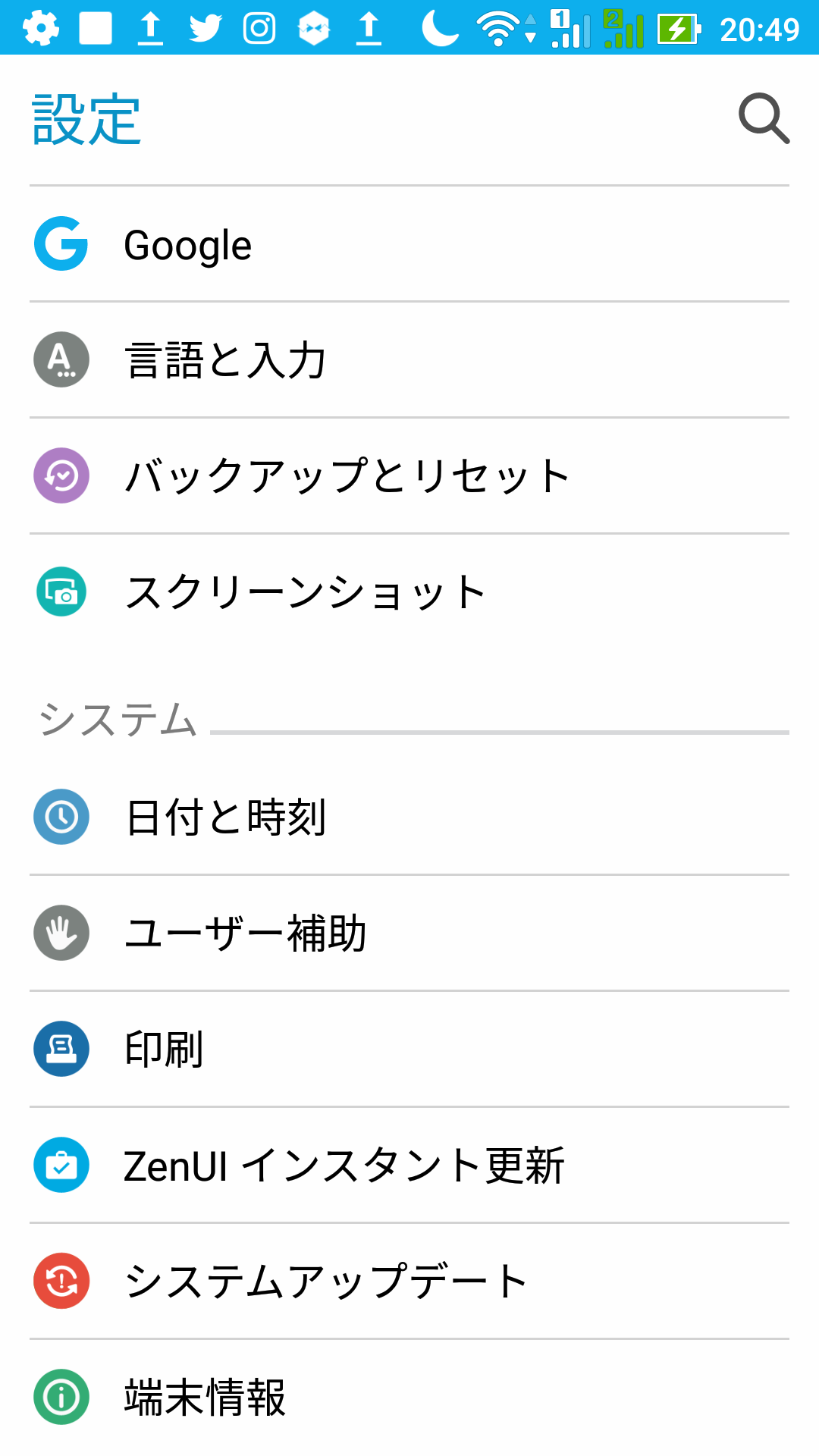Open システムアップデート
819x1456 pixels.
(409, 1281)
